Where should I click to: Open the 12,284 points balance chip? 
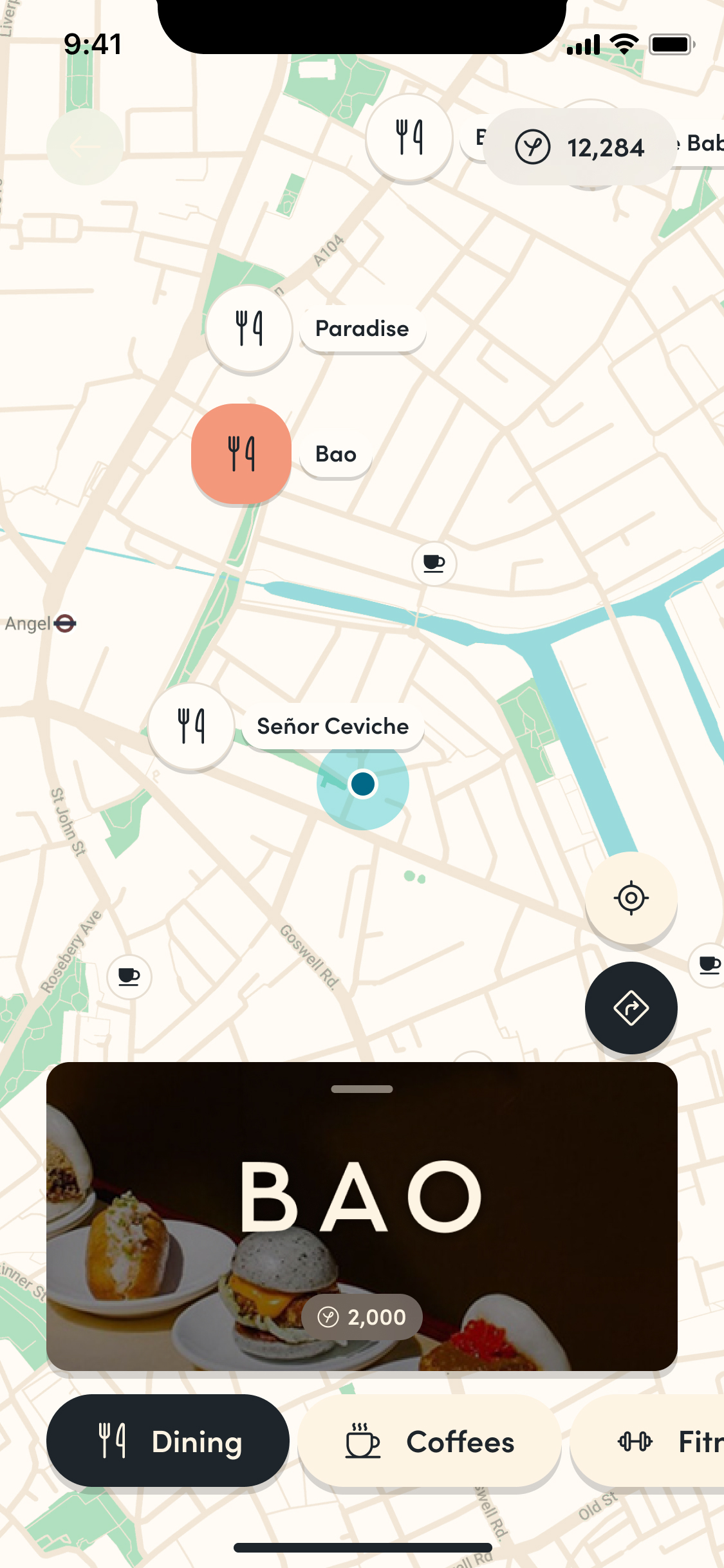coord(580,147)
